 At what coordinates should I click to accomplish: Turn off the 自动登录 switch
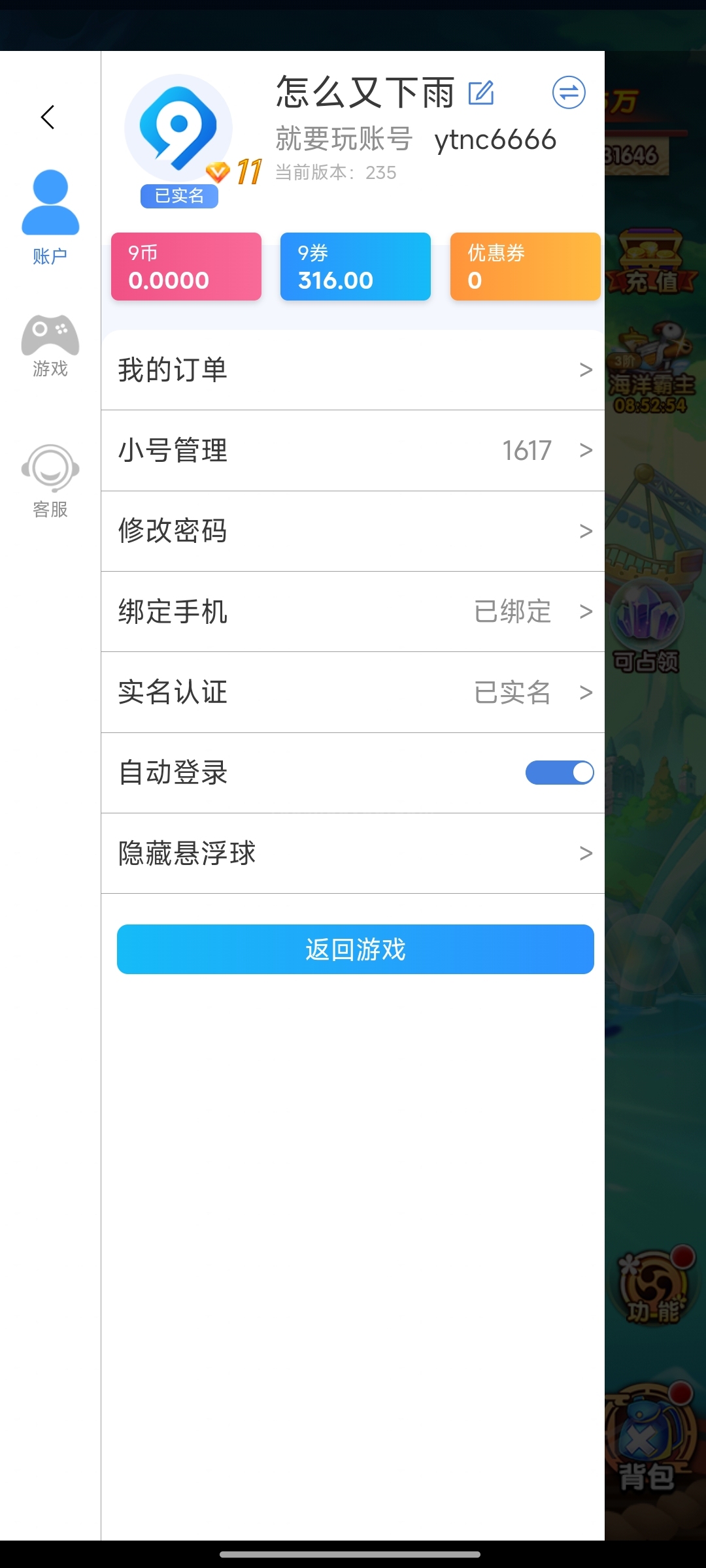pos(560,773)
